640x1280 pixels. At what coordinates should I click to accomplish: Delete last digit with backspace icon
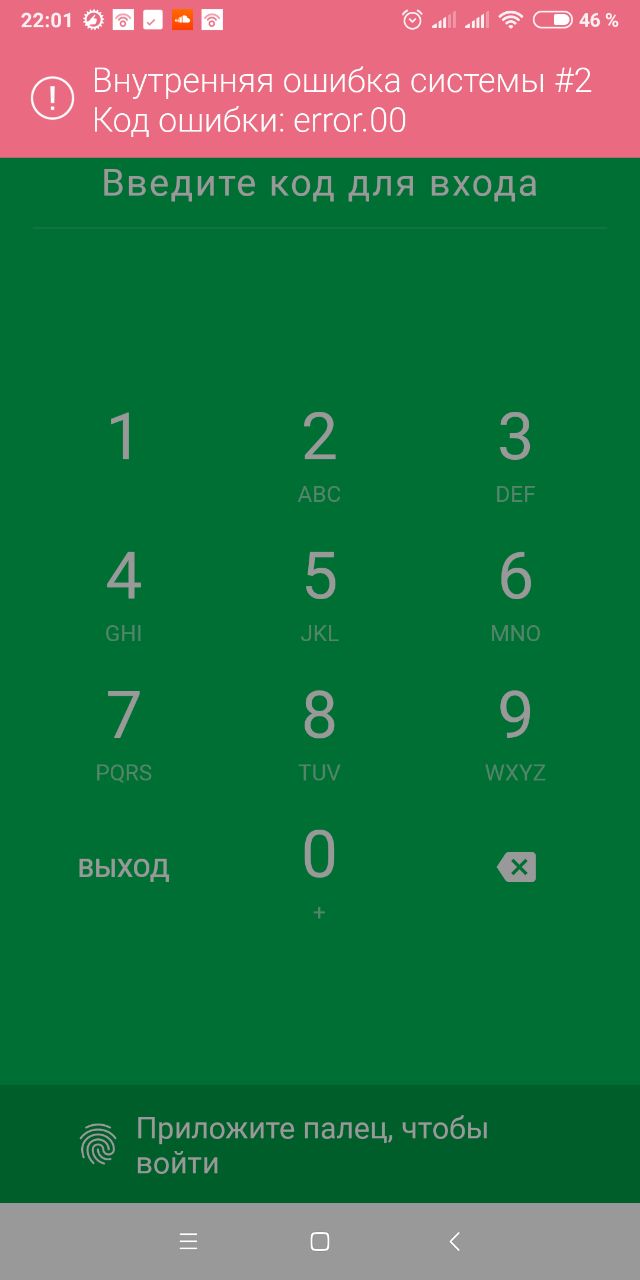pyautogui.click(x=516, y=867)
